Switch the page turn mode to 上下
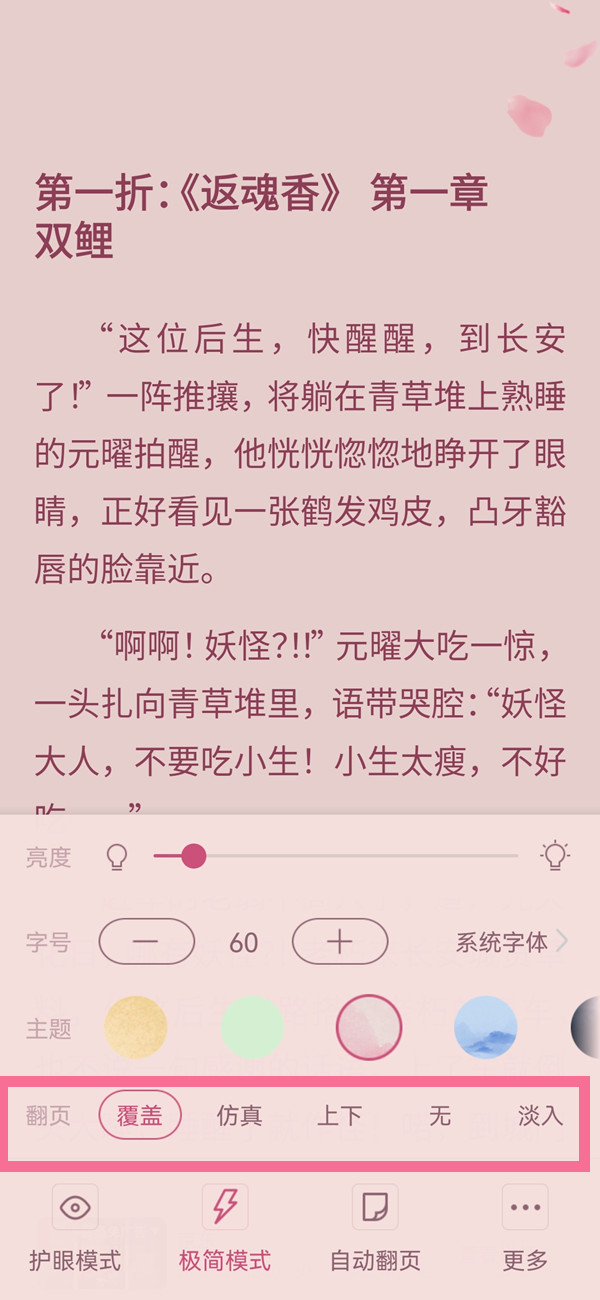This screenshot has height=1300, width=600. point(340,1116)
